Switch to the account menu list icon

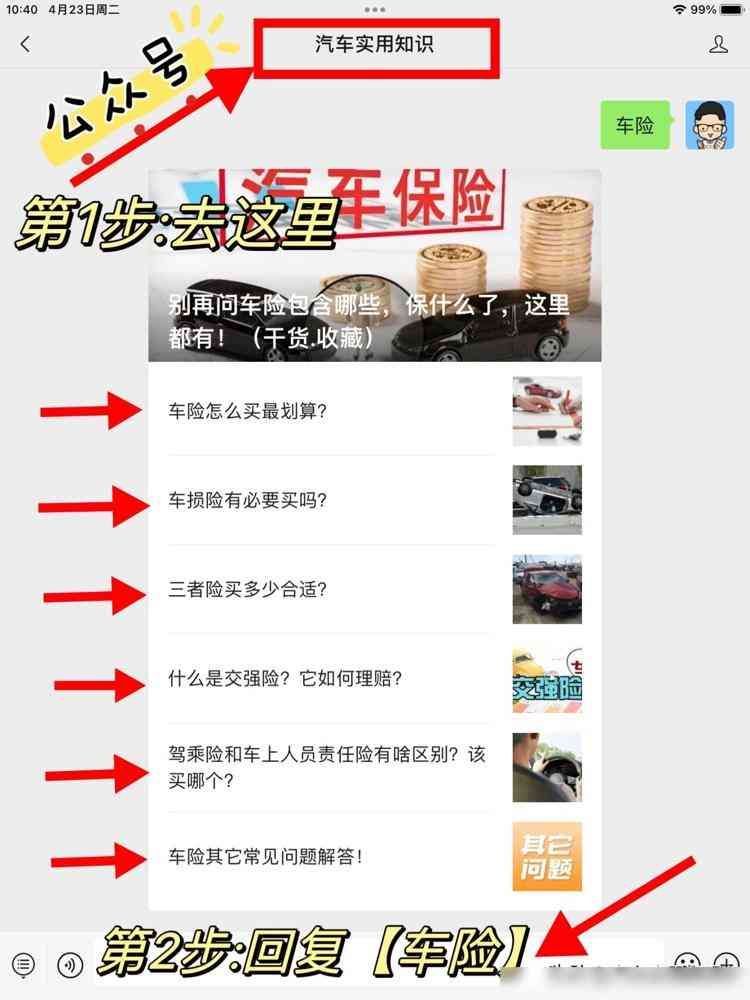click(x=24, y=964)
